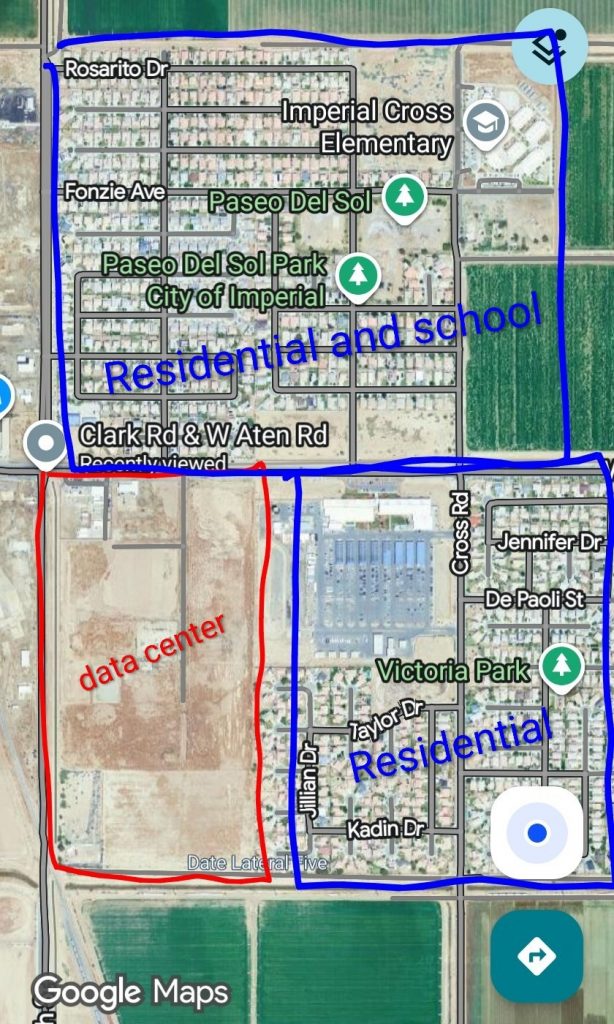Select the Imperial Cross Elementary school pin
The image size is (614, 1024).
[486, 122]
